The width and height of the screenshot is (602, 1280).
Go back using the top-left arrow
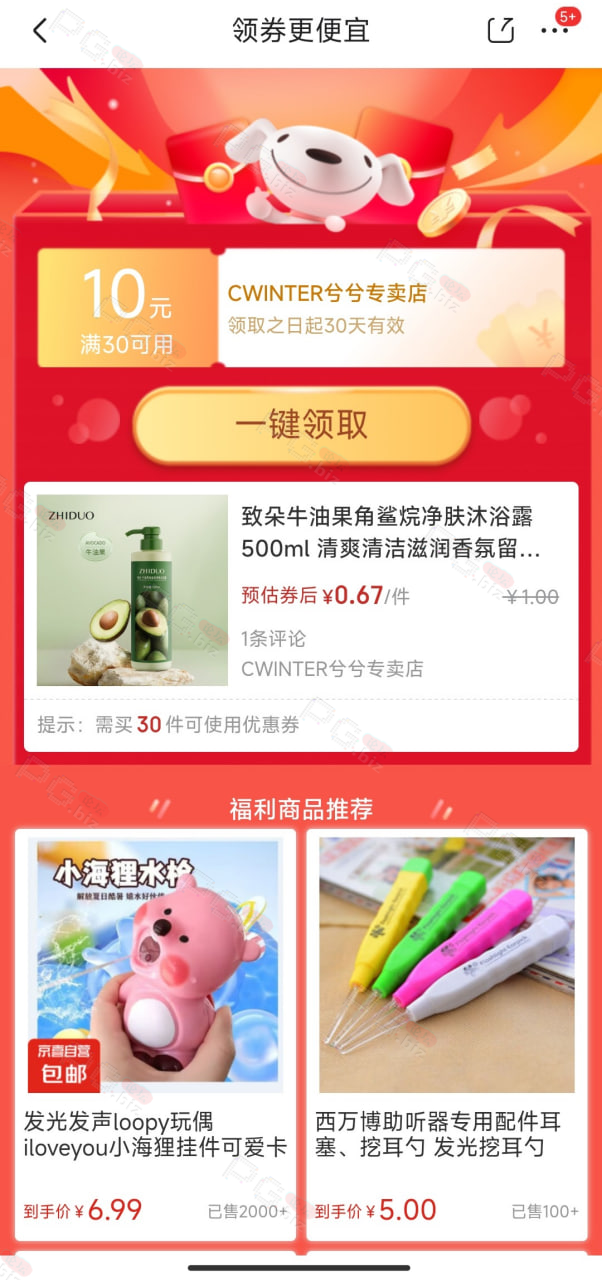pyautogui.click(x=40, y=30)
